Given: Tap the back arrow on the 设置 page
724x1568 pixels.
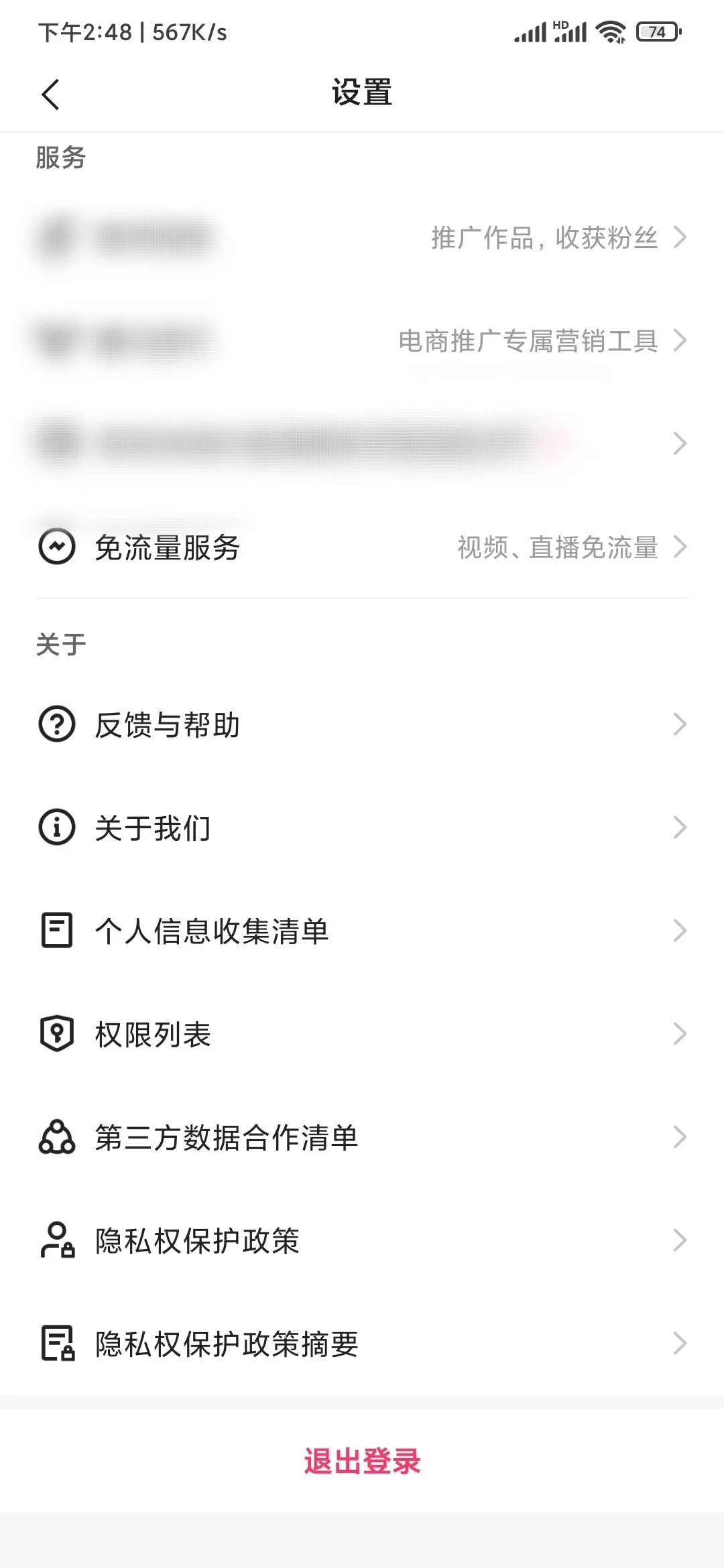Looking at the screenshot, I should (51, 94).
